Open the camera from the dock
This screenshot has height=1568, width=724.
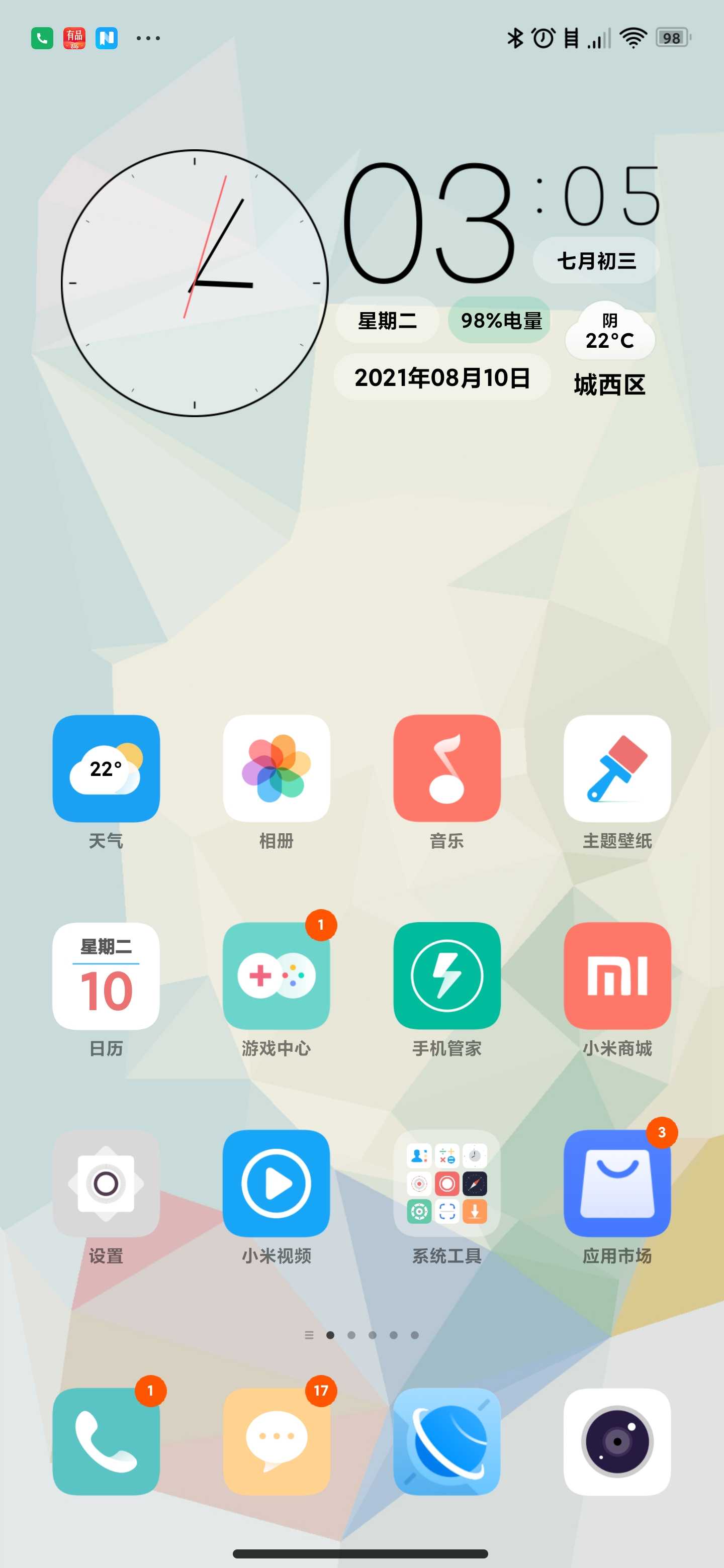tap(617, 1441)
